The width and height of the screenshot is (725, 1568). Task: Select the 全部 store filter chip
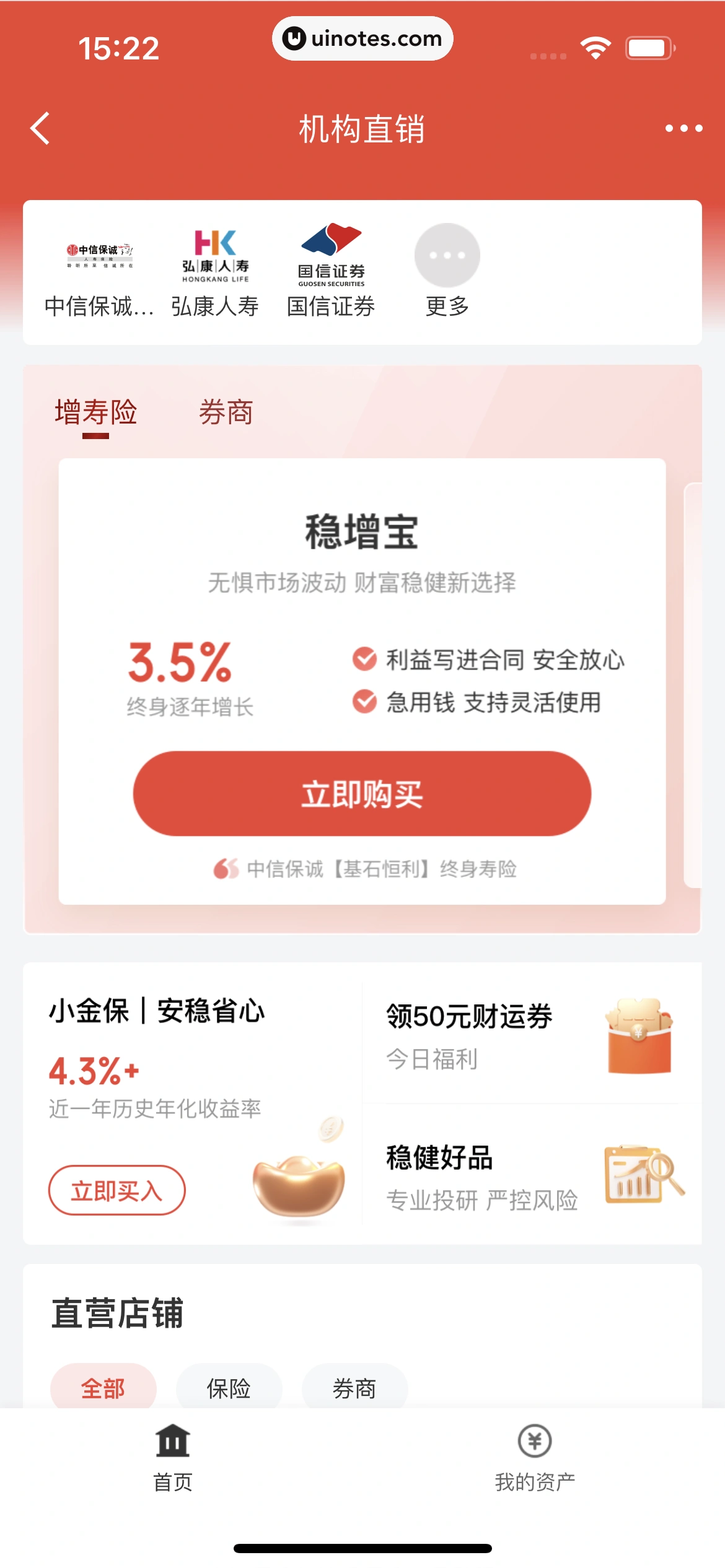coord(103,1388)
